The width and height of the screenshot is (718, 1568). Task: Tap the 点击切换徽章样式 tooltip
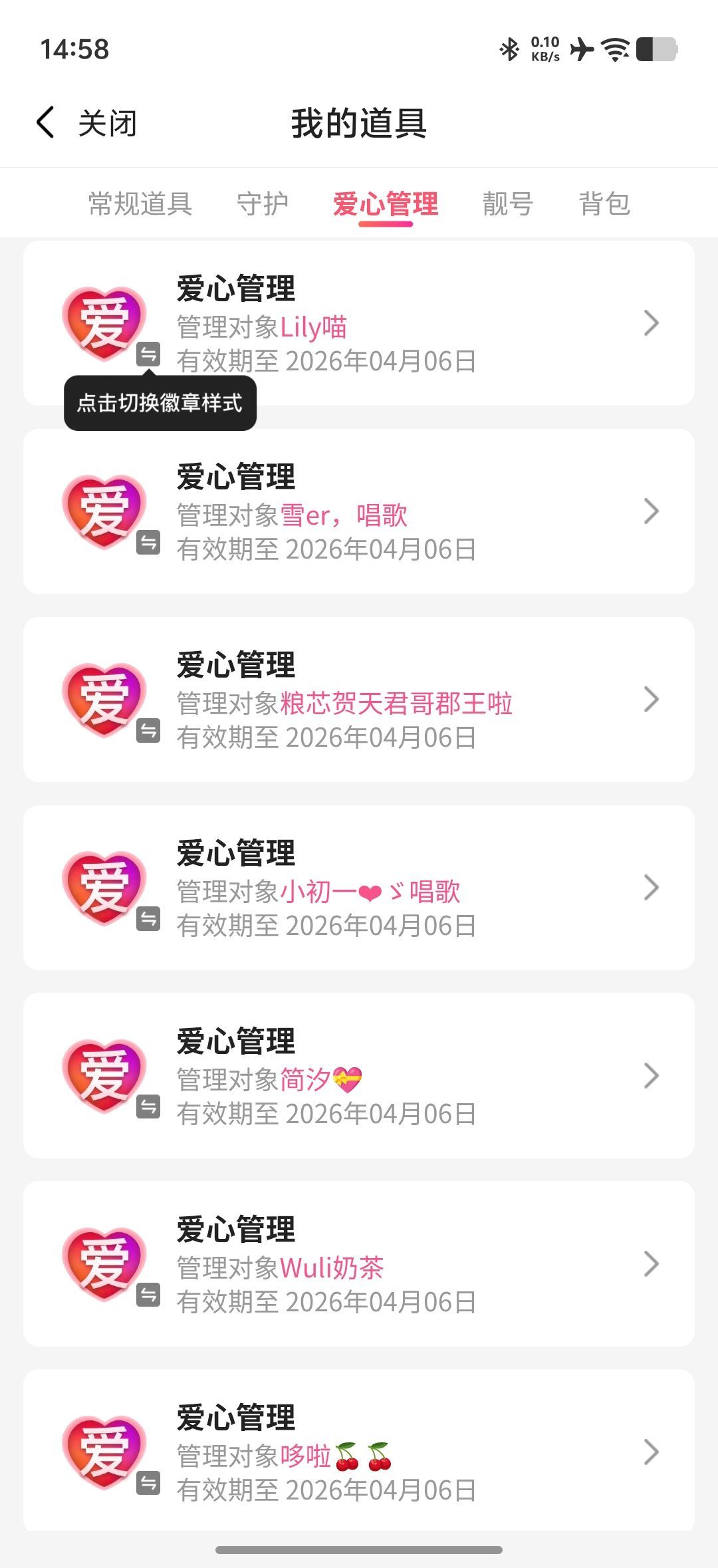(x=160, y=402)
